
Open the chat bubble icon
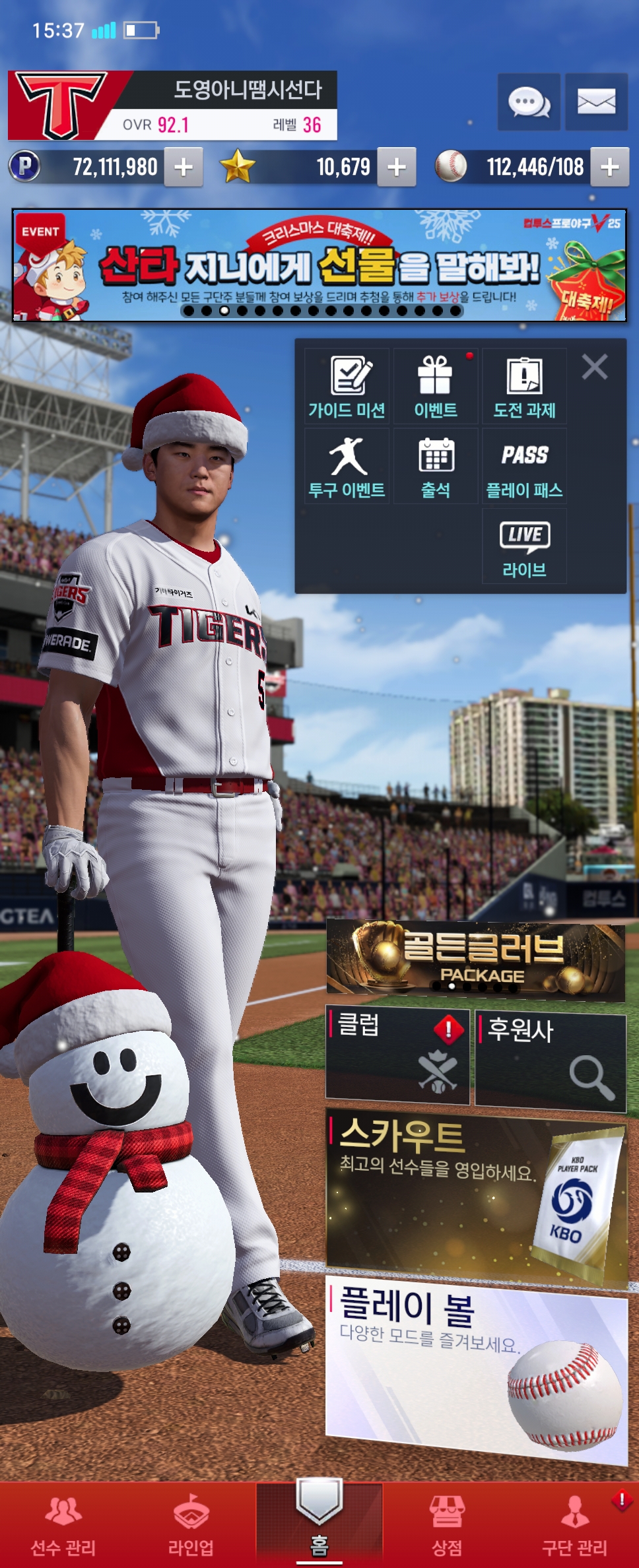529,102
